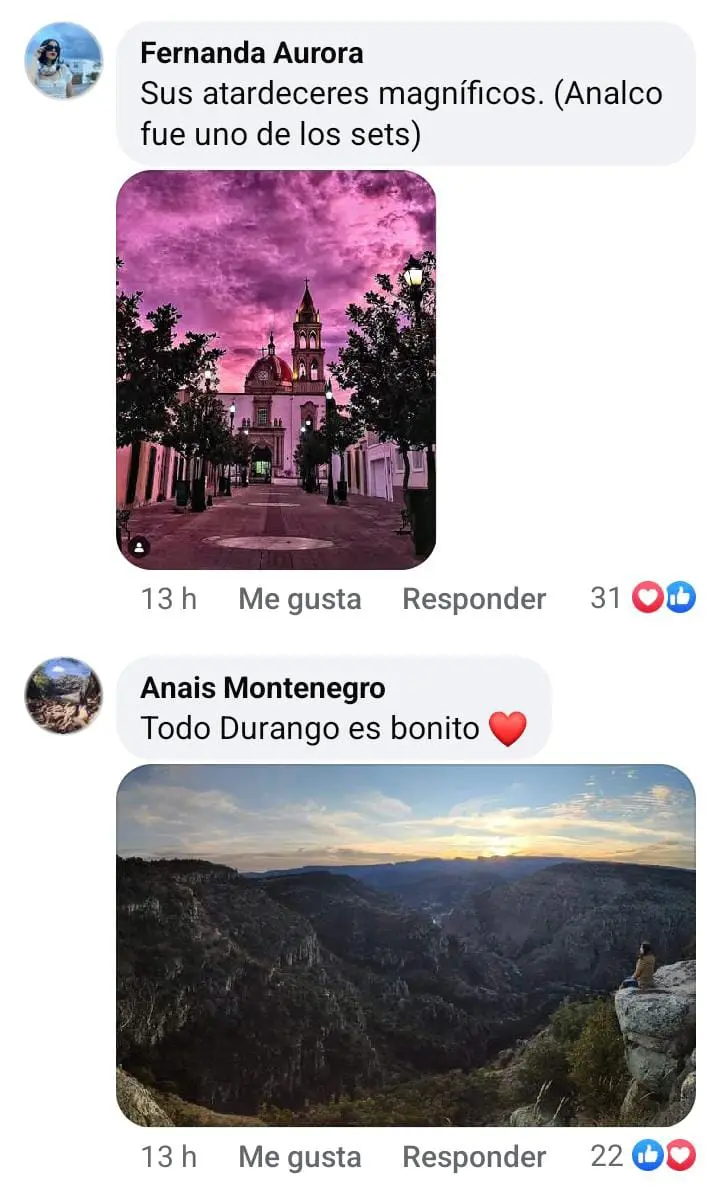Image resolution: width=720 pixels, height=1190 pixels.
Task: See the 22 reactions on Anais's comment
Action: coord(643,1156)
